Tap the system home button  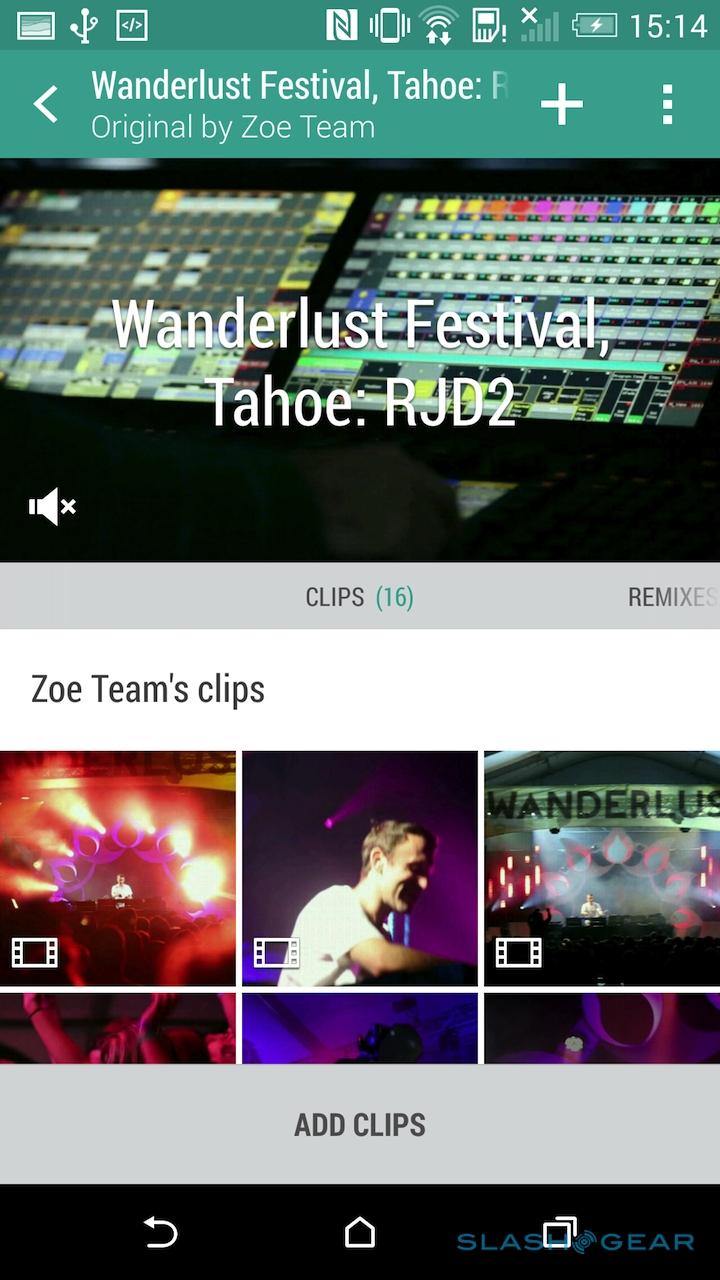click(x=360, y=1233)
